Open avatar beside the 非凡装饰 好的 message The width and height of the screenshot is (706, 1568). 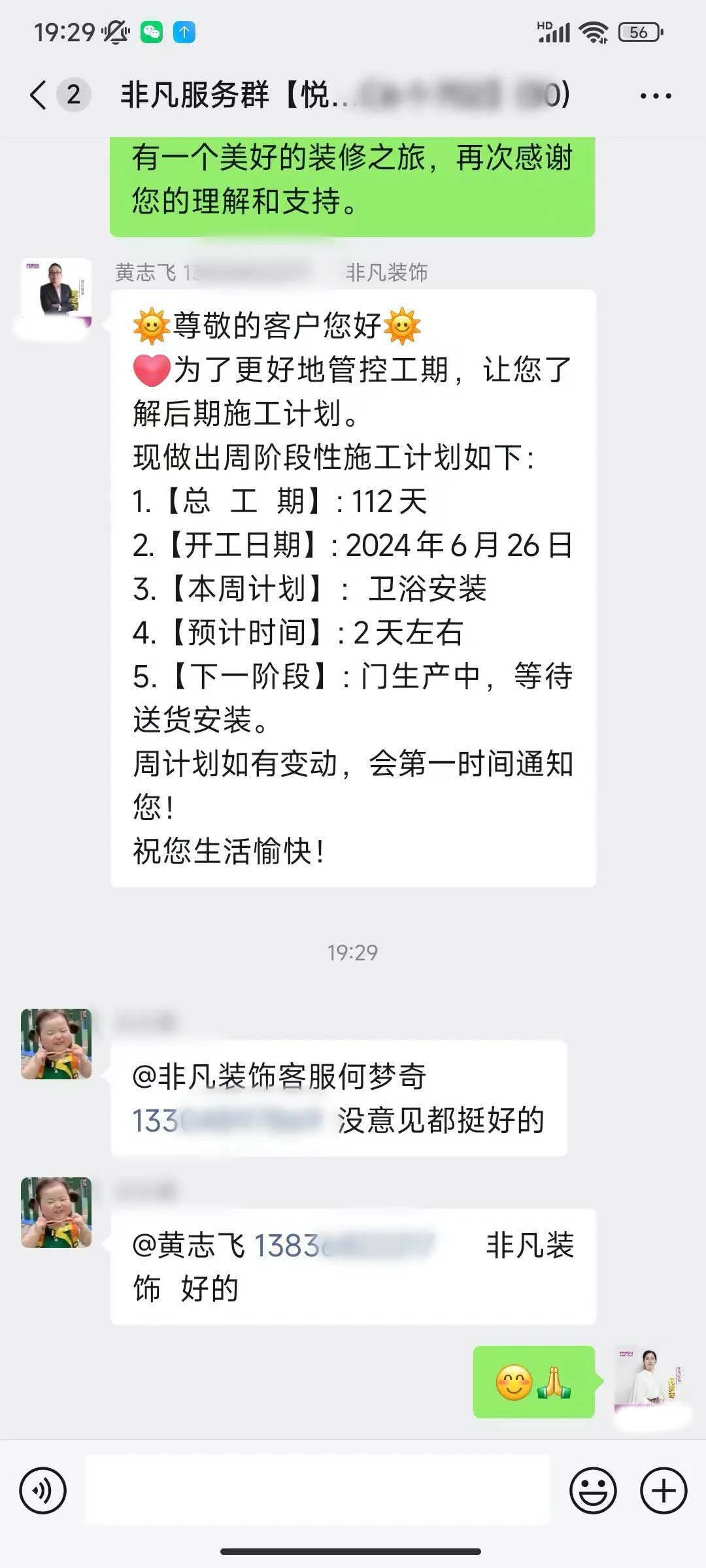[56, 1213]
